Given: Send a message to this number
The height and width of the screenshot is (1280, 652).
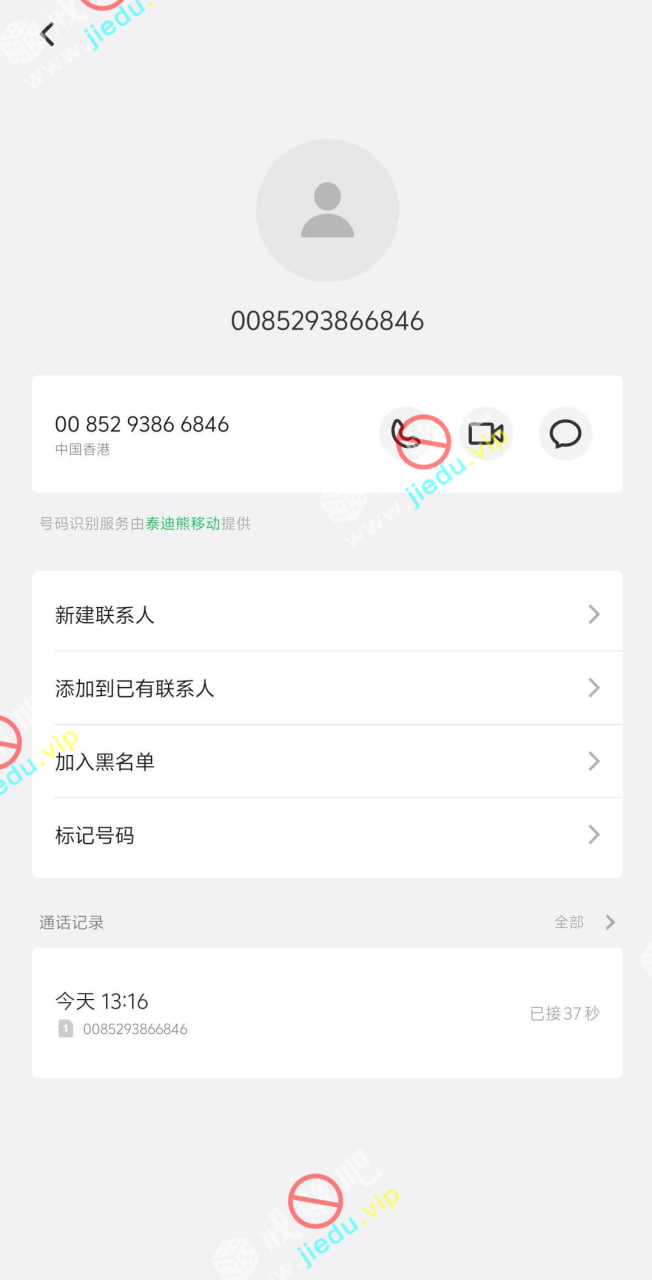Looking at the screenshot, I should coord(565,434).
